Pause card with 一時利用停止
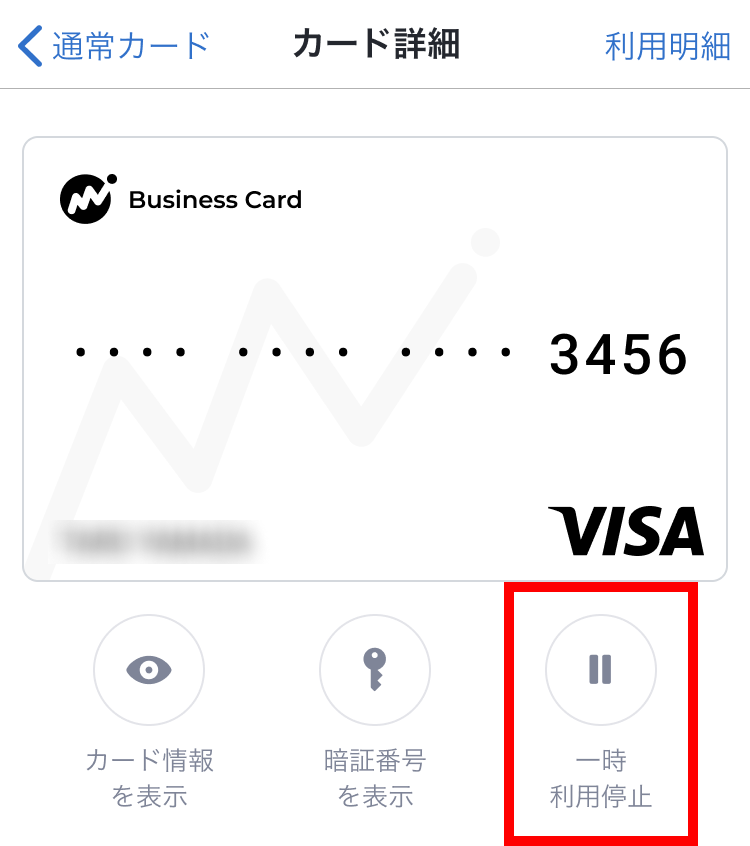The image size is (750, 846). 600,670
